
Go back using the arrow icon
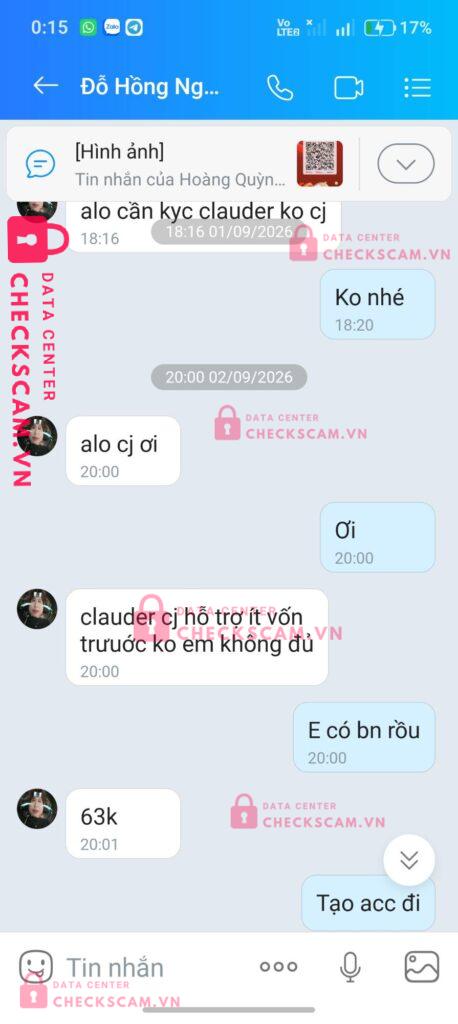[x=45, y=86]
